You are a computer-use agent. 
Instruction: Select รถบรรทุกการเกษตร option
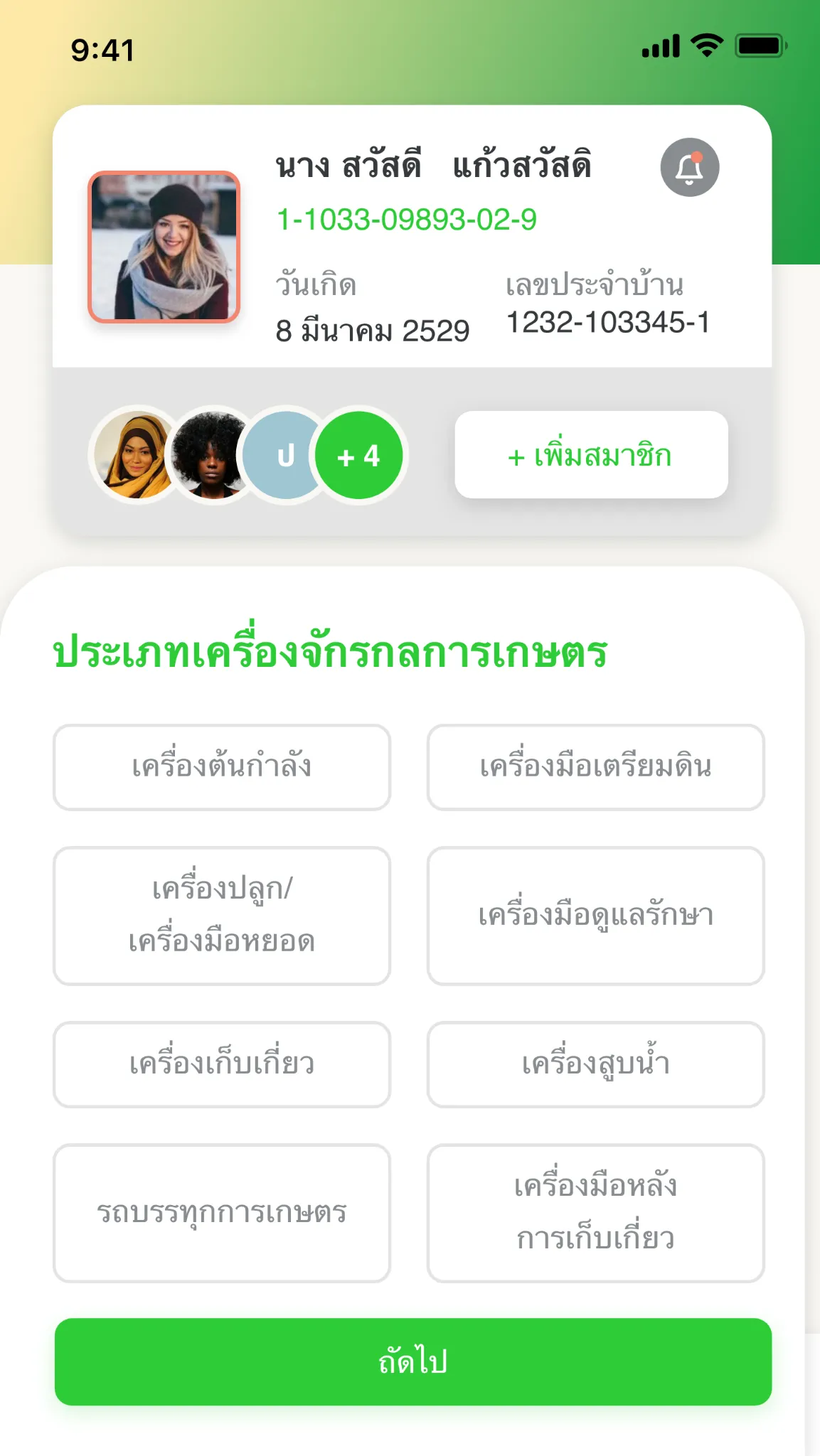pyautogui.click(x=222, y=1213)
